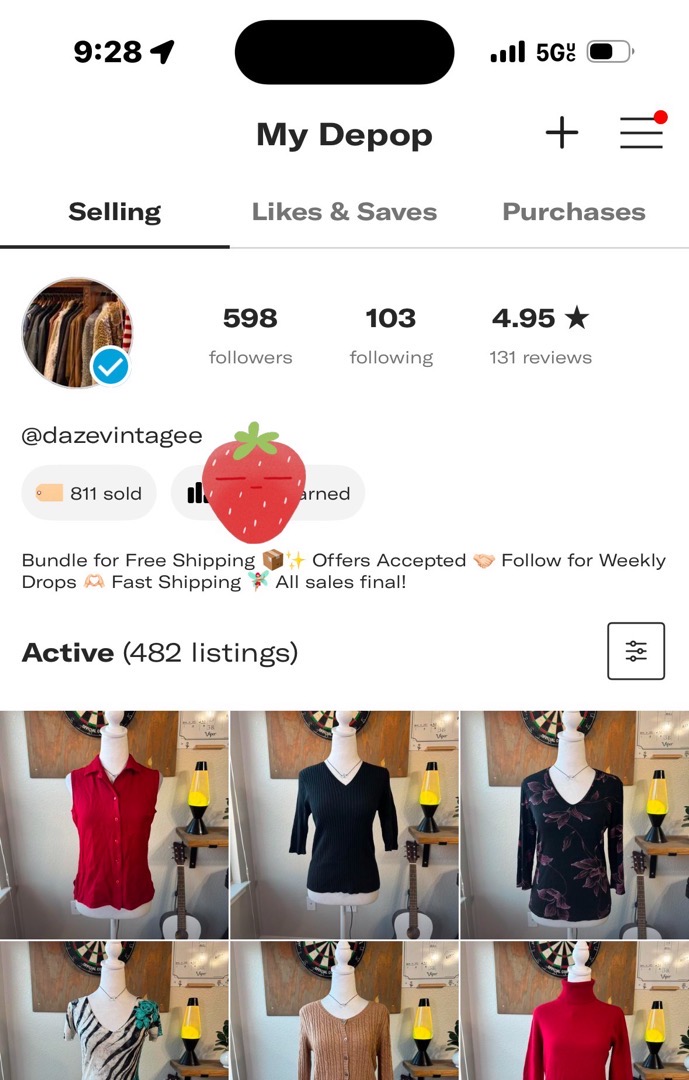Open the black ribbed v-neck top listing
Screen dimensions: 689x1080
[344, 825]
